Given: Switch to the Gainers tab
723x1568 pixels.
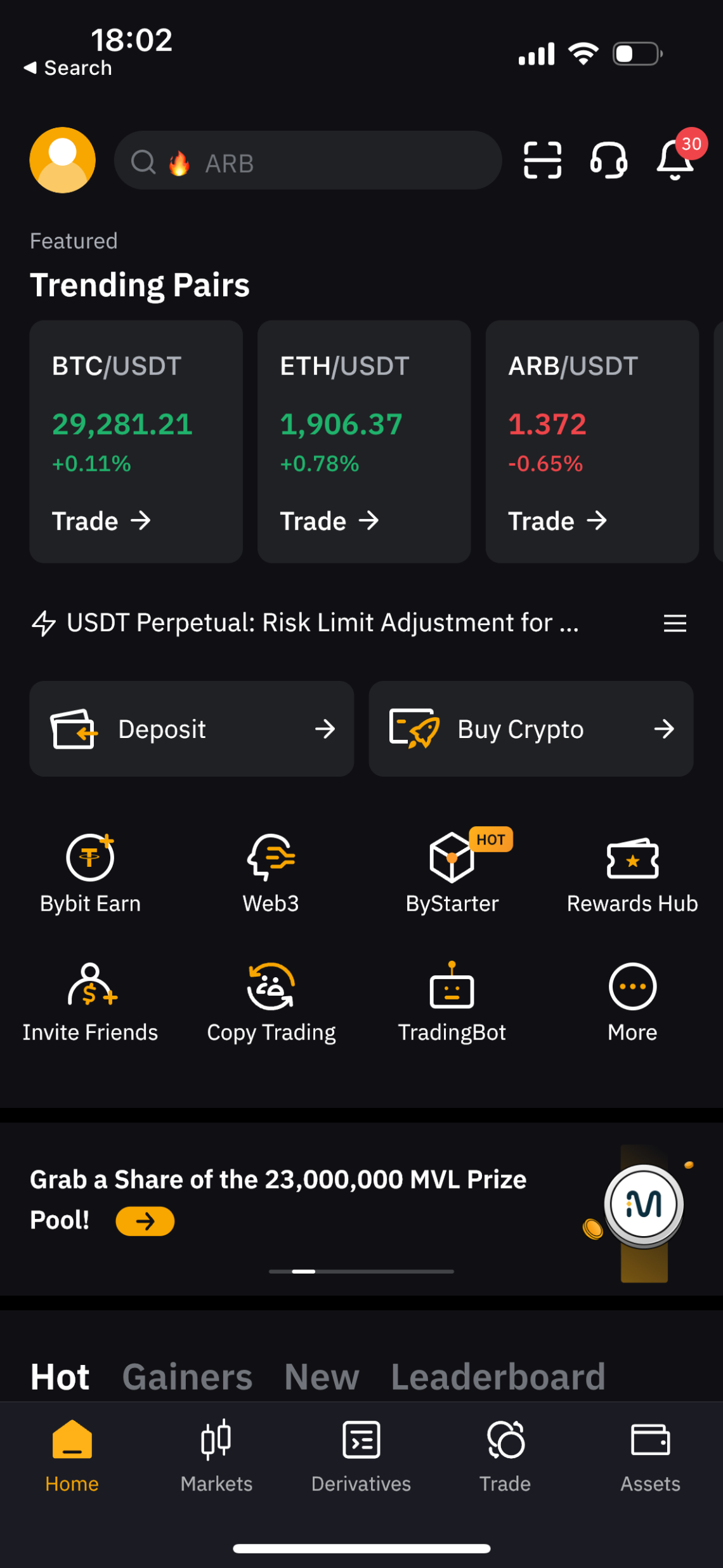Looking at the screenshot, I should [187, 1377].
